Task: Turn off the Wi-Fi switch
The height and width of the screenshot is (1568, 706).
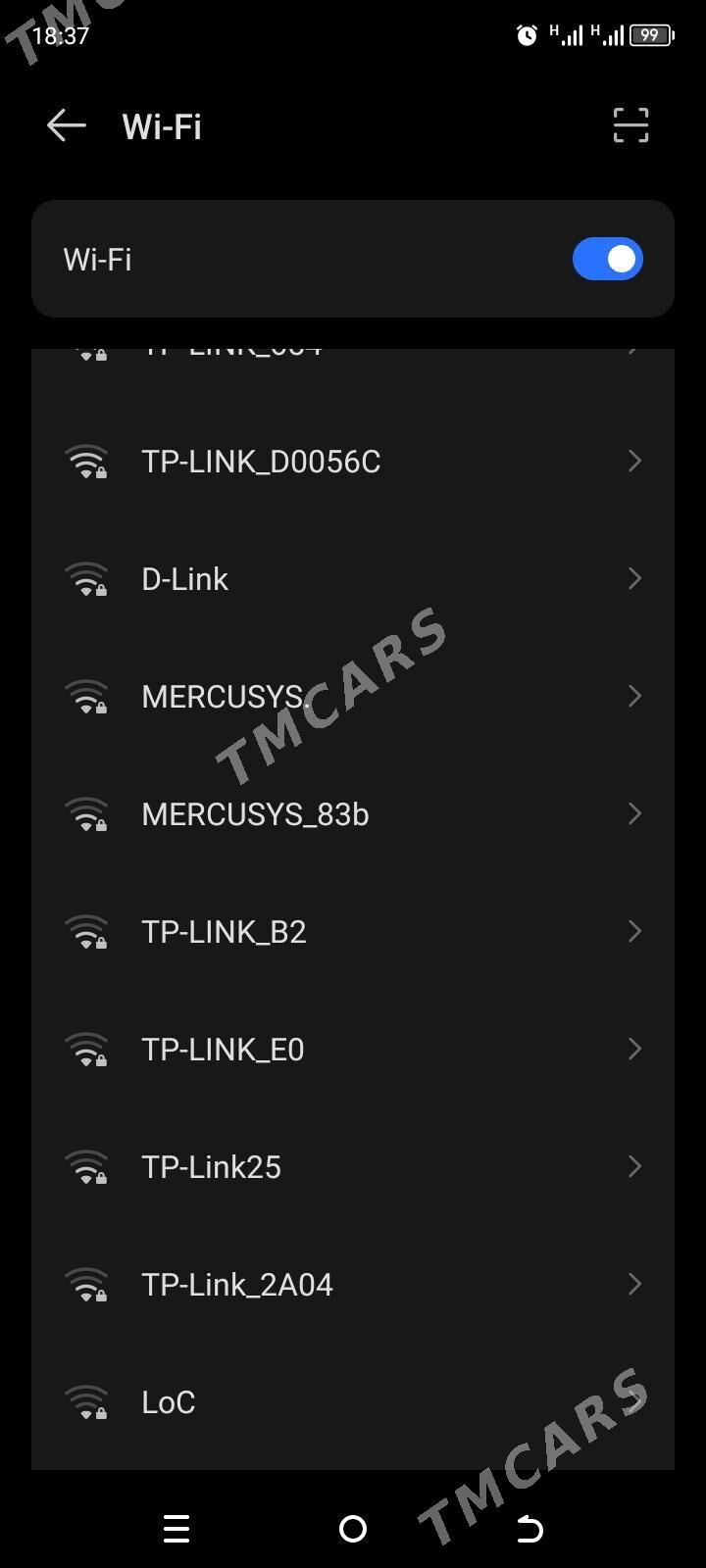Action: click(x=608, y=259)
